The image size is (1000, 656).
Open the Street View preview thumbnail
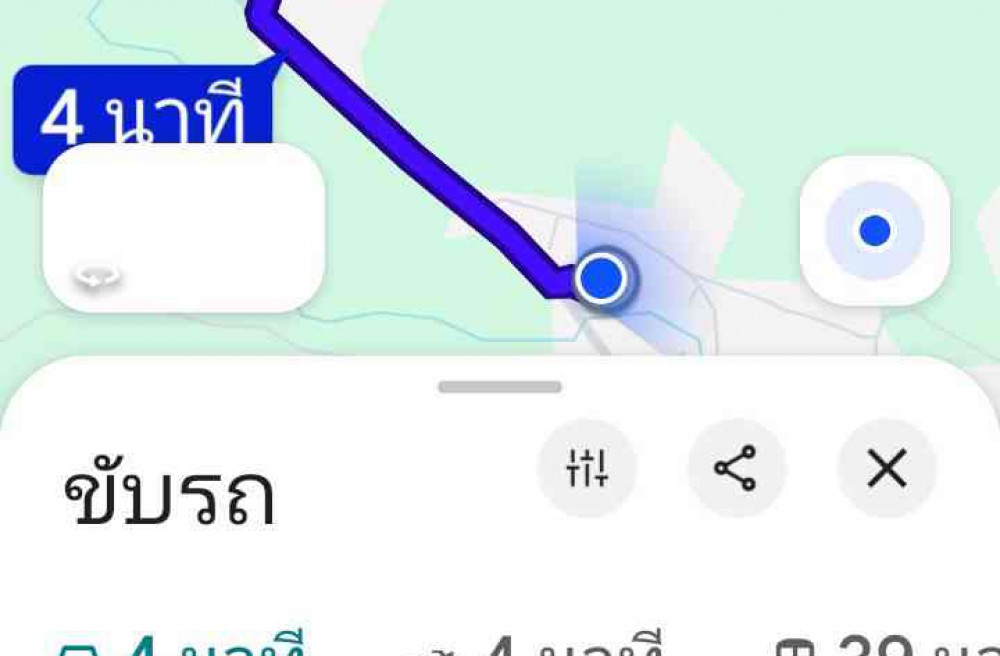coord(184,227)
